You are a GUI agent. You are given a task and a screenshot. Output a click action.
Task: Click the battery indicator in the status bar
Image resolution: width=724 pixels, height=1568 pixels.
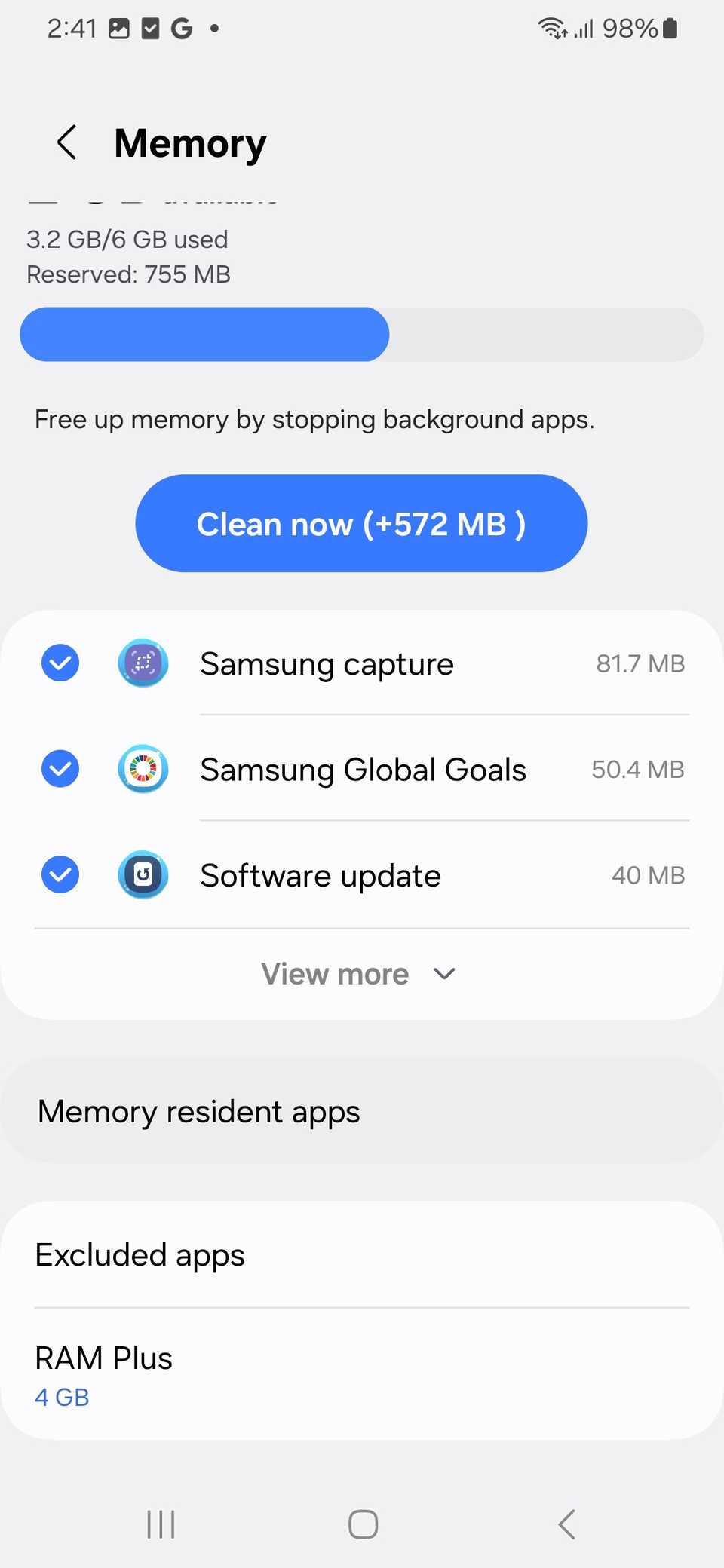(668, 28)
